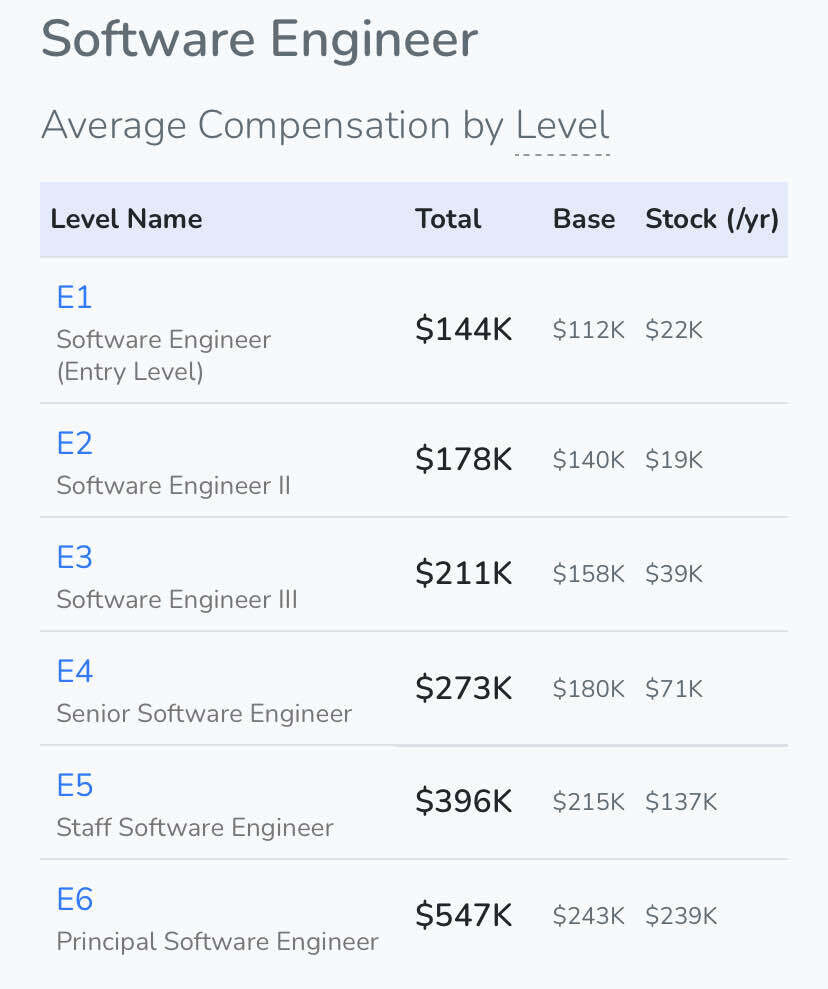
Task: Open the E2 level link
Action: (x=74, y=442)
